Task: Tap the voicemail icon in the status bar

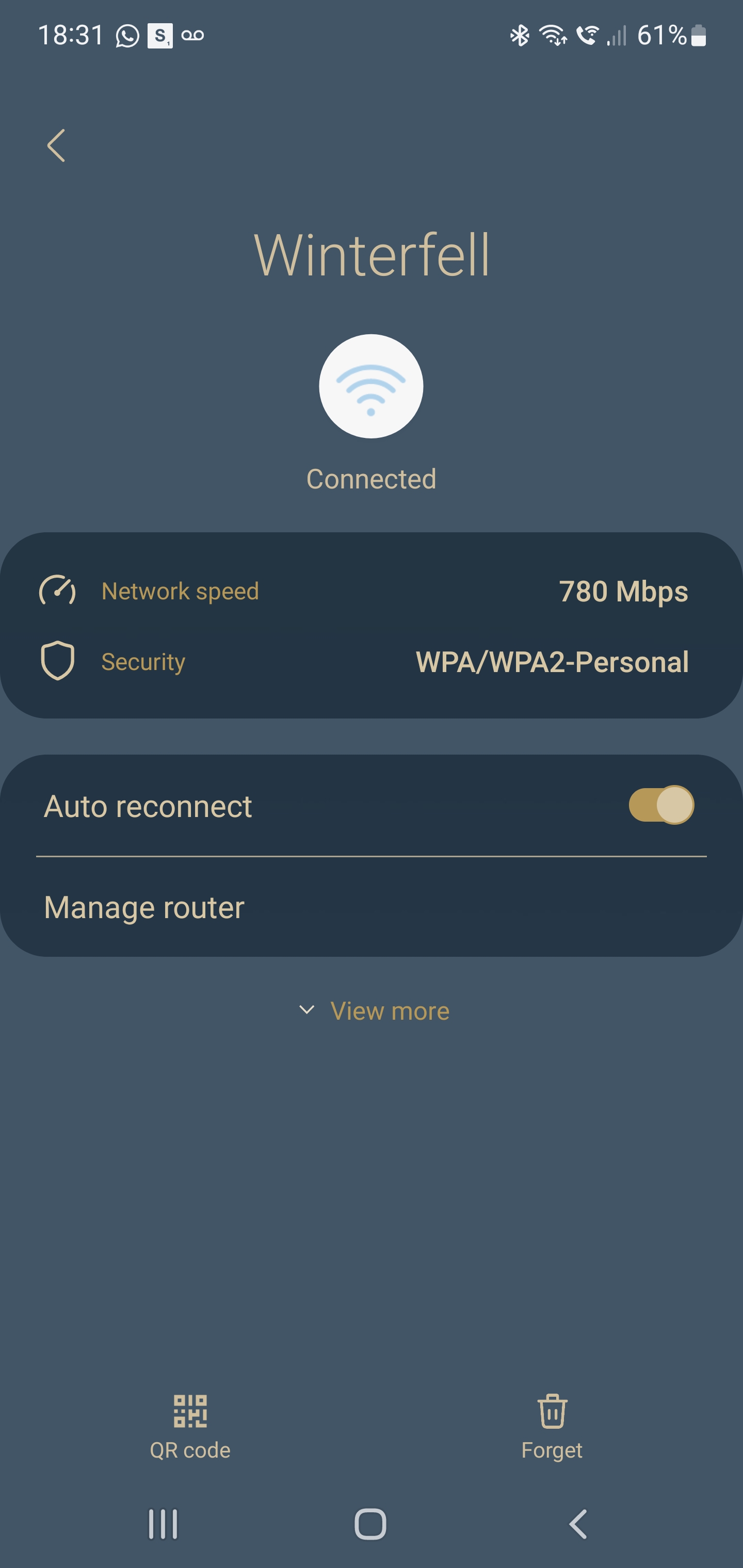Action: point(193,35)
